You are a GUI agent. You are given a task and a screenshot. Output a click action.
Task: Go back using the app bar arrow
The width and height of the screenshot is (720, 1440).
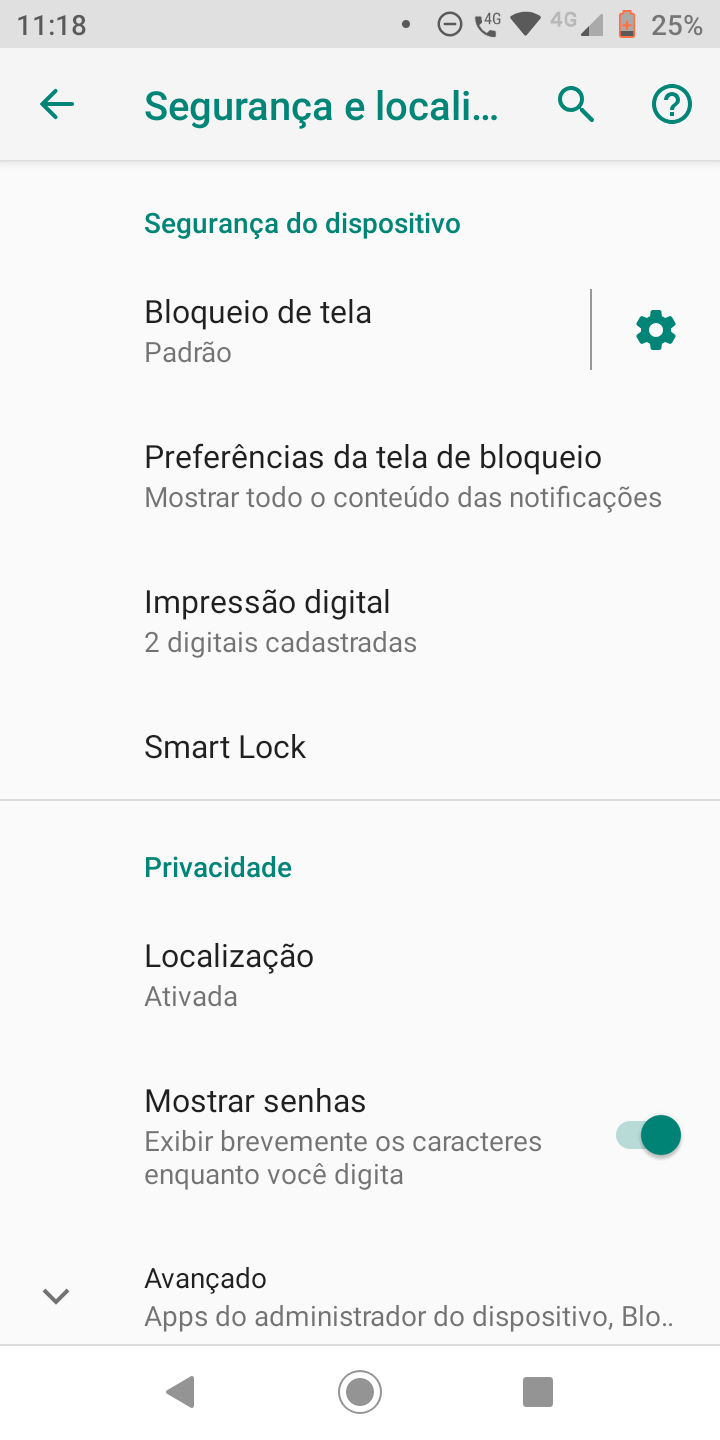tap(57, 104)
